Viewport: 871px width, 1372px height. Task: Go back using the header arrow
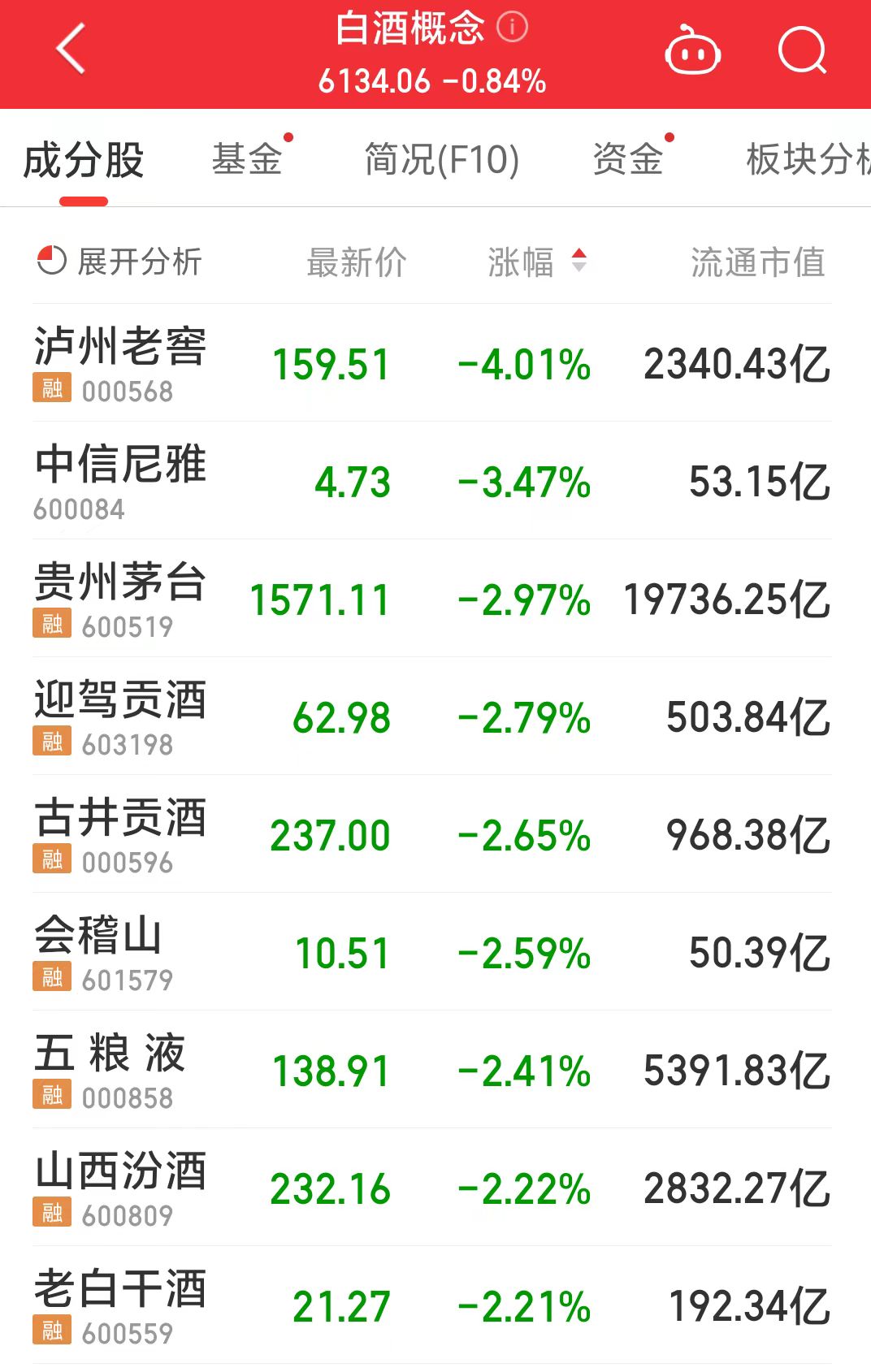(71, 49)
